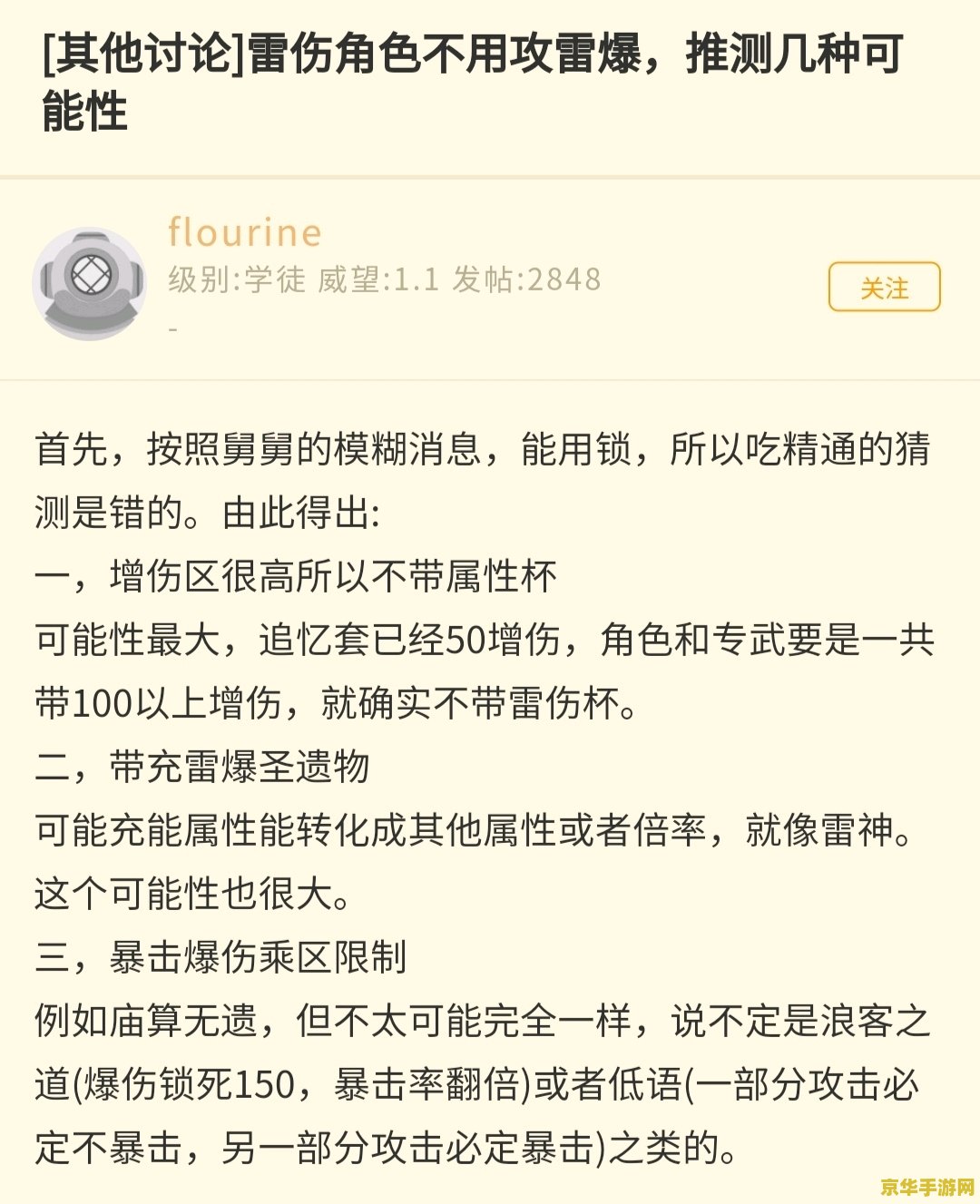Toggle follow status via 关注 button
This screenshot has width=980, height=1204.
[x=884, y=288]
